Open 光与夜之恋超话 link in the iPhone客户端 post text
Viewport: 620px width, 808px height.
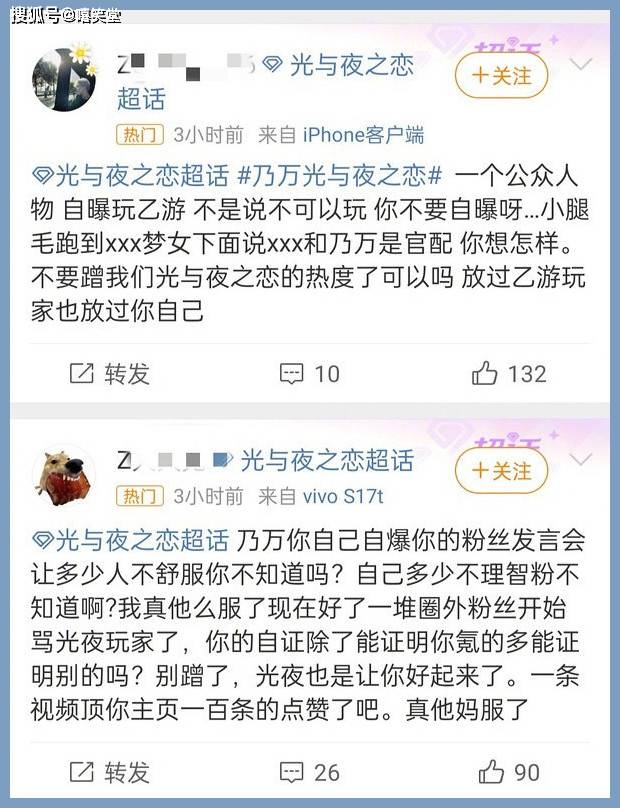131,174
